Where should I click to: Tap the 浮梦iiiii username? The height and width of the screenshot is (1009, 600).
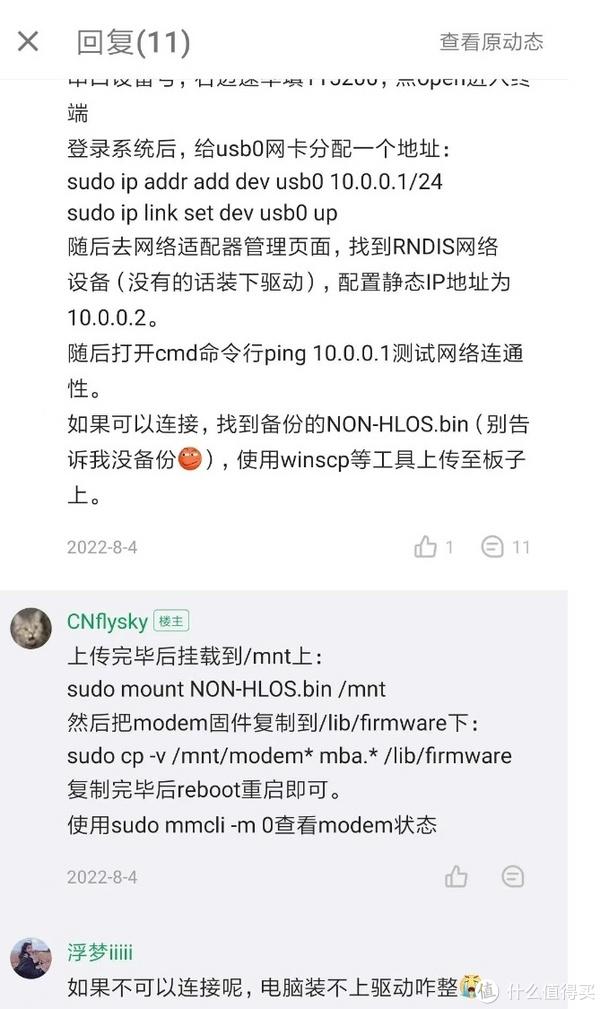pyautogui.click(x=100, y=952)
